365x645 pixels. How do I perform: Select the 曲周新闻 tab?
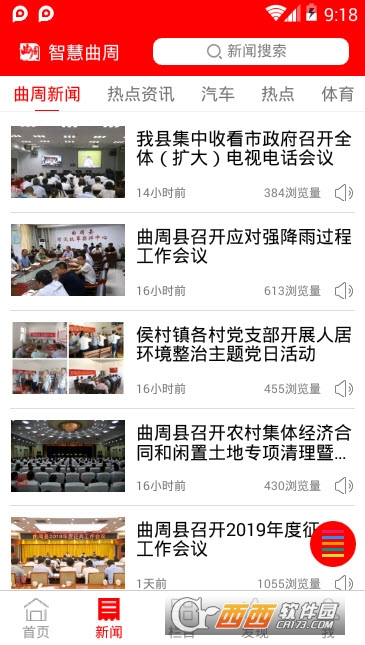(x=47, y=94)
